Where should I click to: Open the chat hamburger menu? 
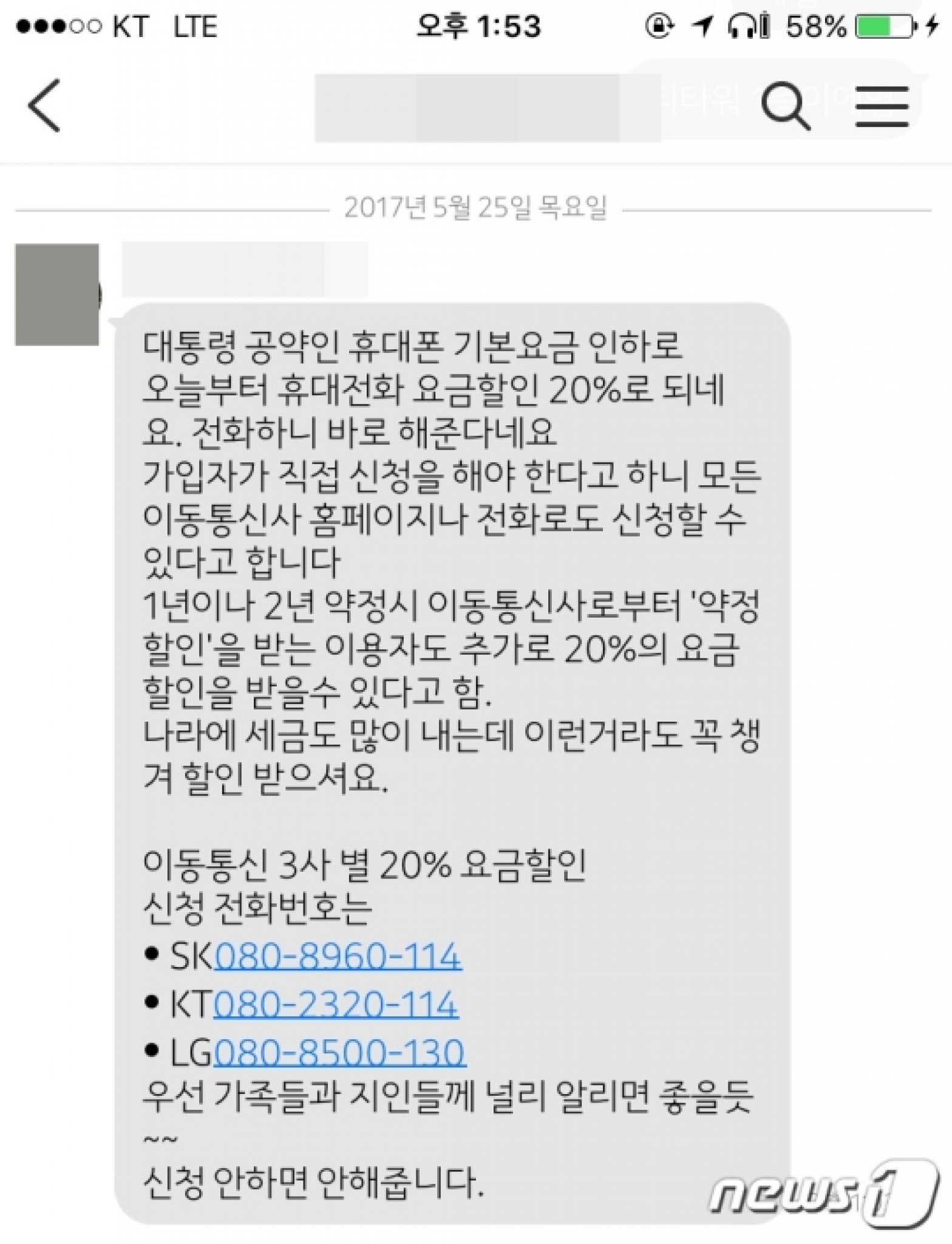[882, 106]
